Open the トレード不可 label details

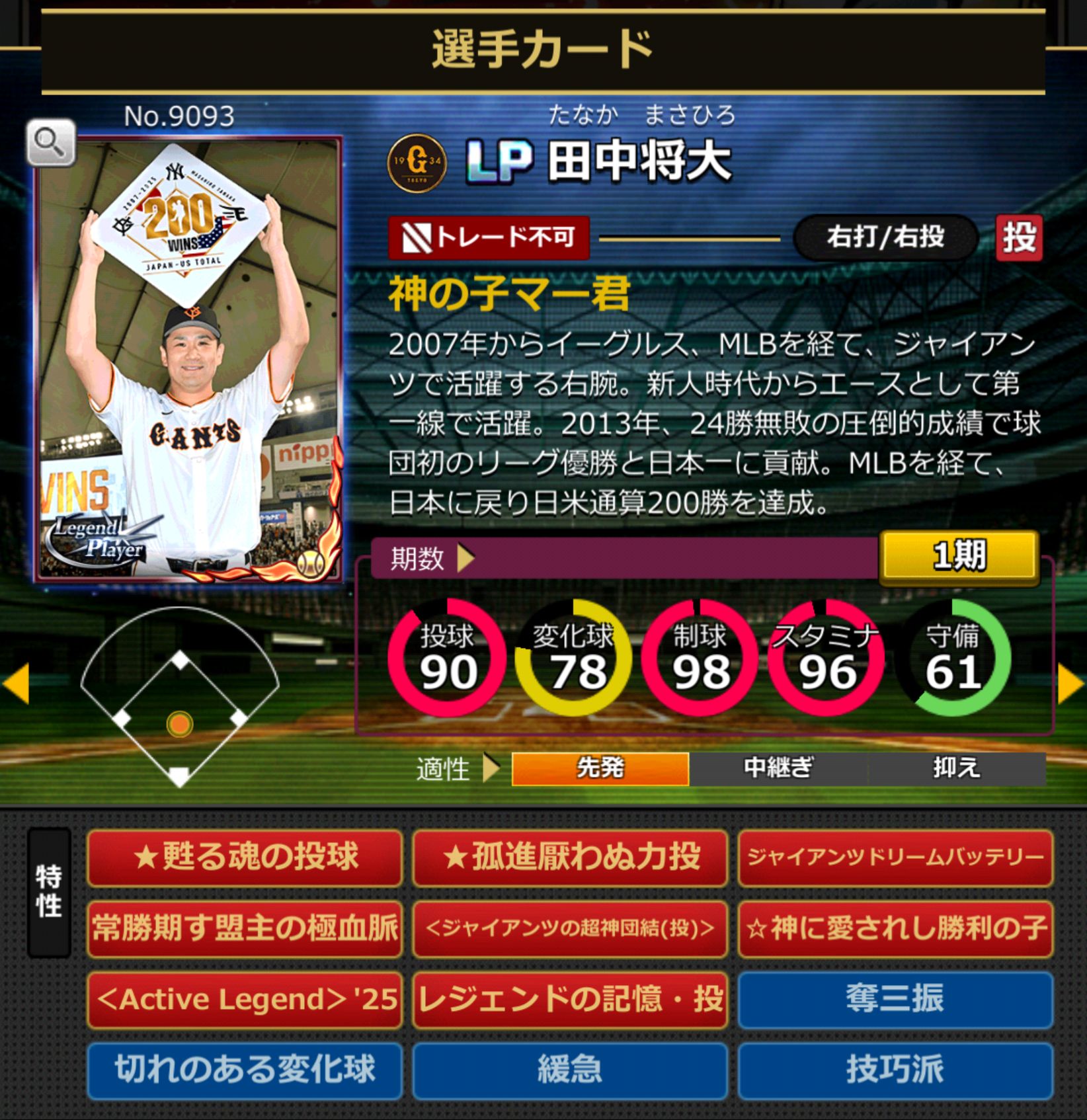point(487,239)
